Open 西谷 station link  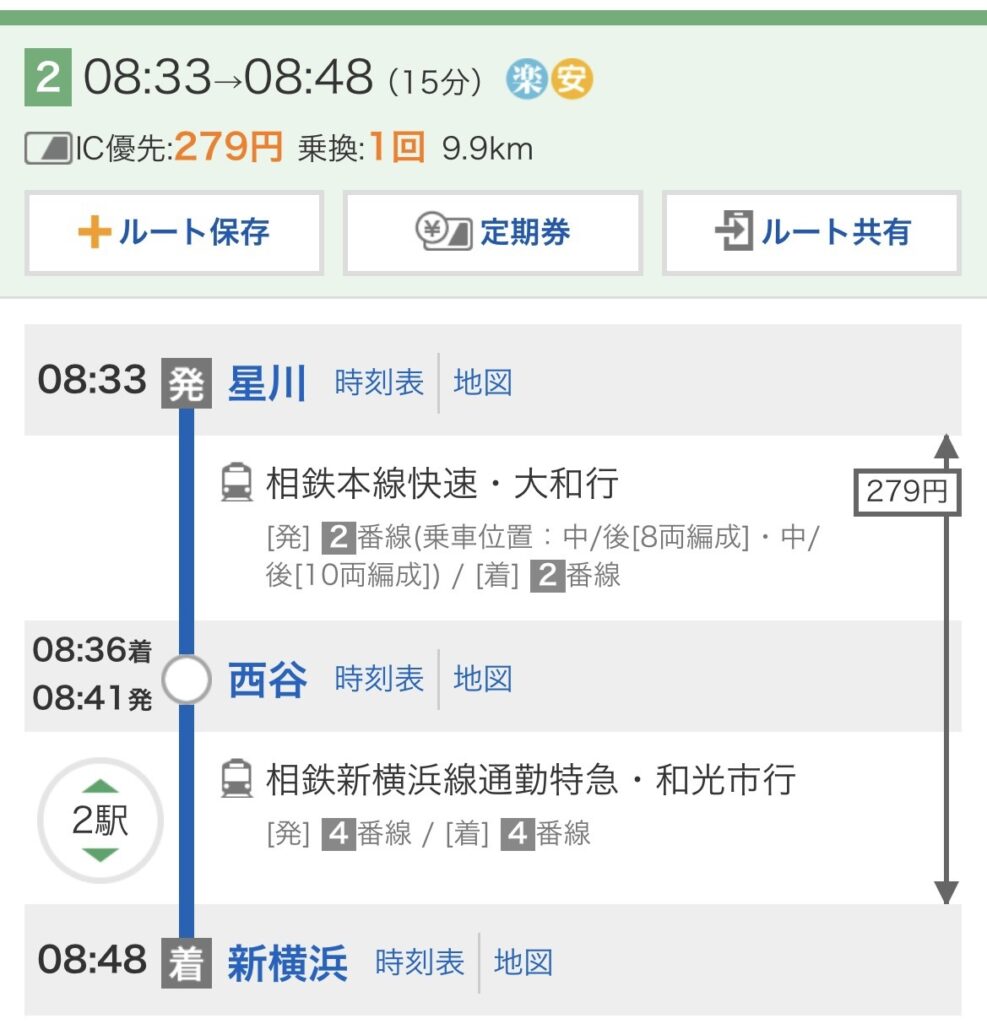tap(267, 680)
